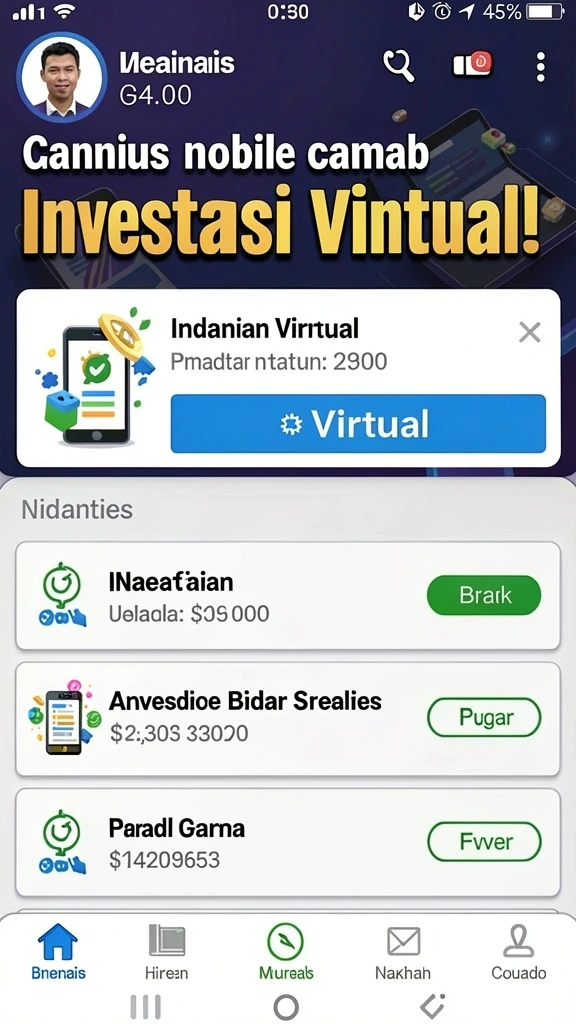
Task: Open the Paradl Garna card
Action: [x=288, y=842]
